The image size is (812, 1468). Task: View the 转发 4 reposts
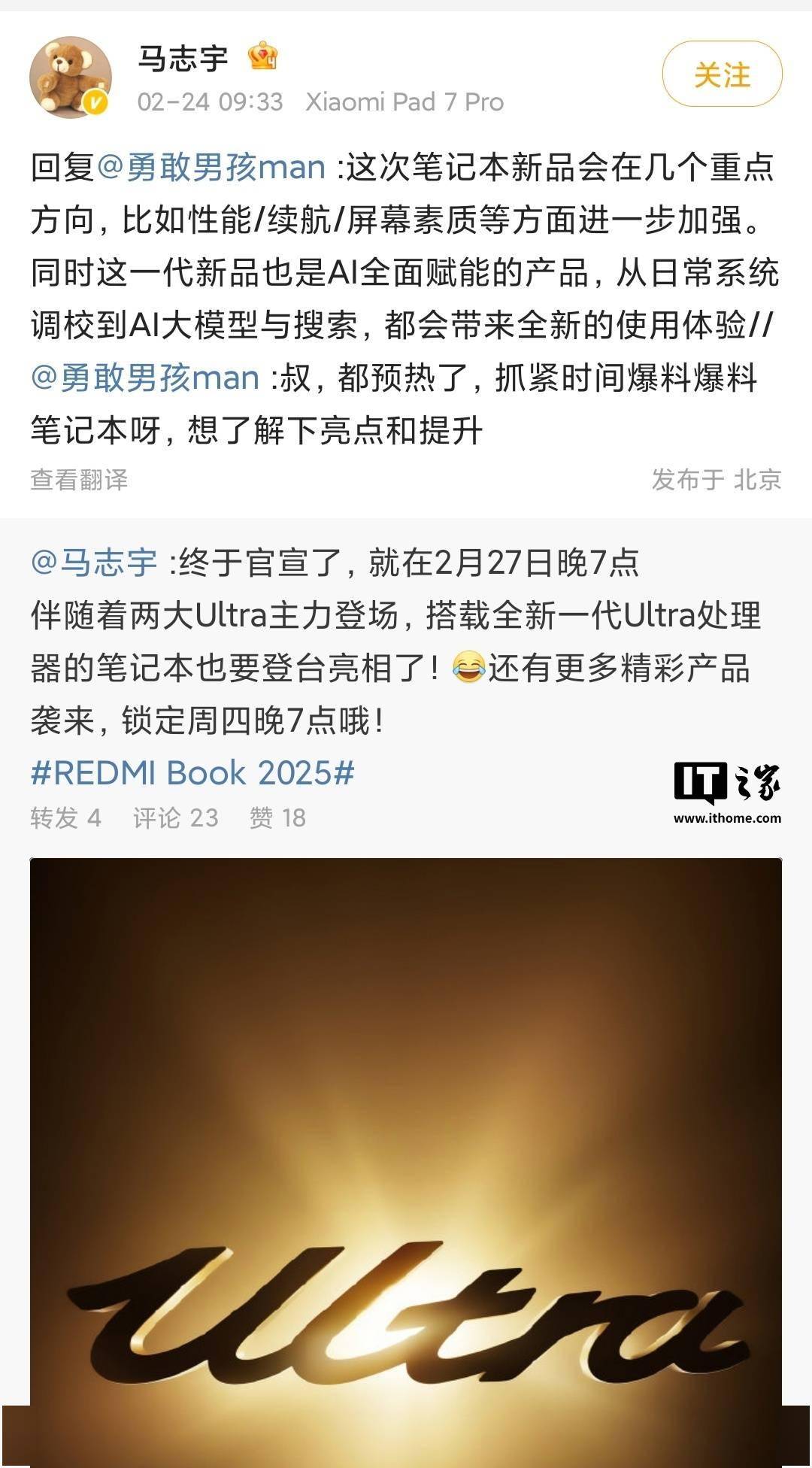tap(65, 817)
